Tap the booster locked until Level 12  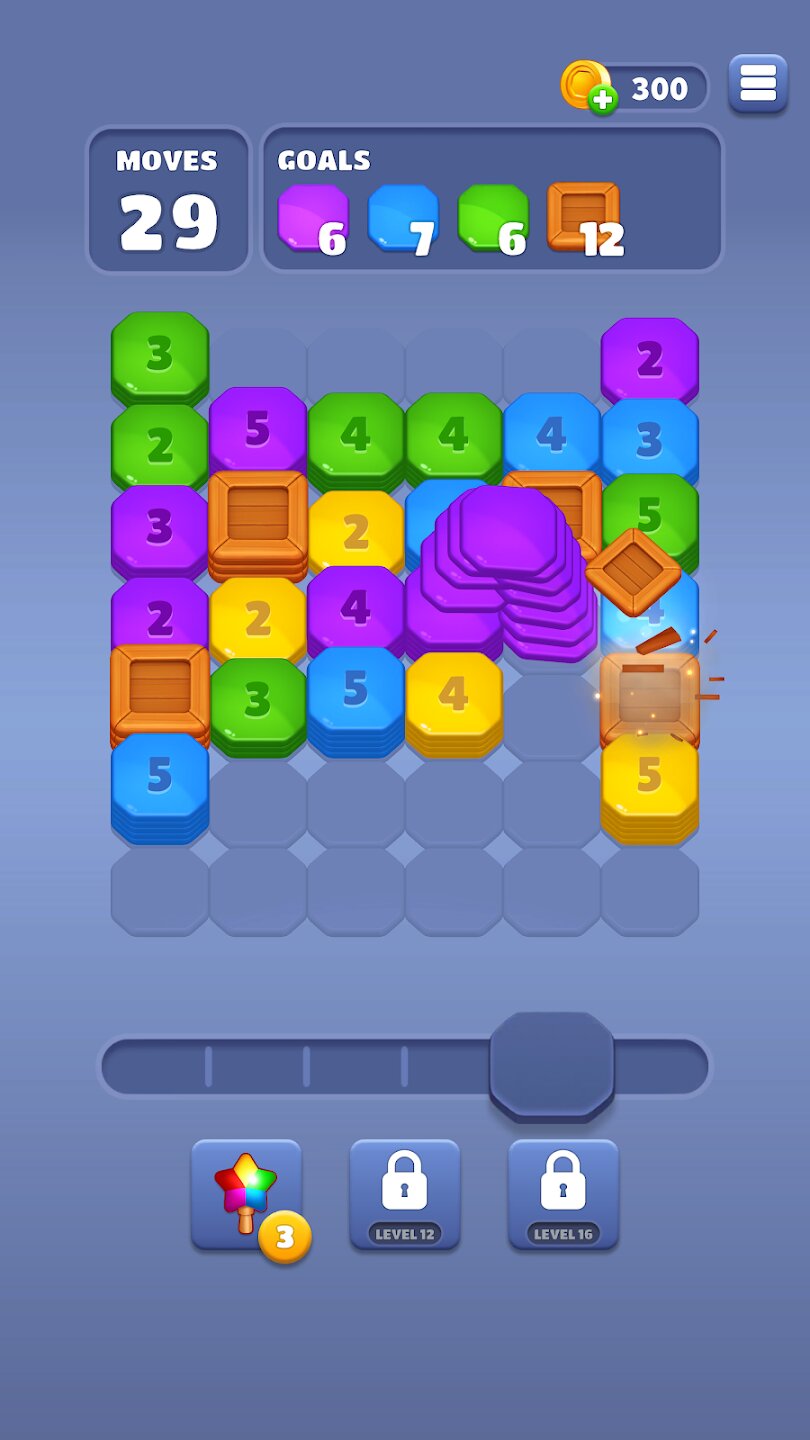(x=405, y=1195)
